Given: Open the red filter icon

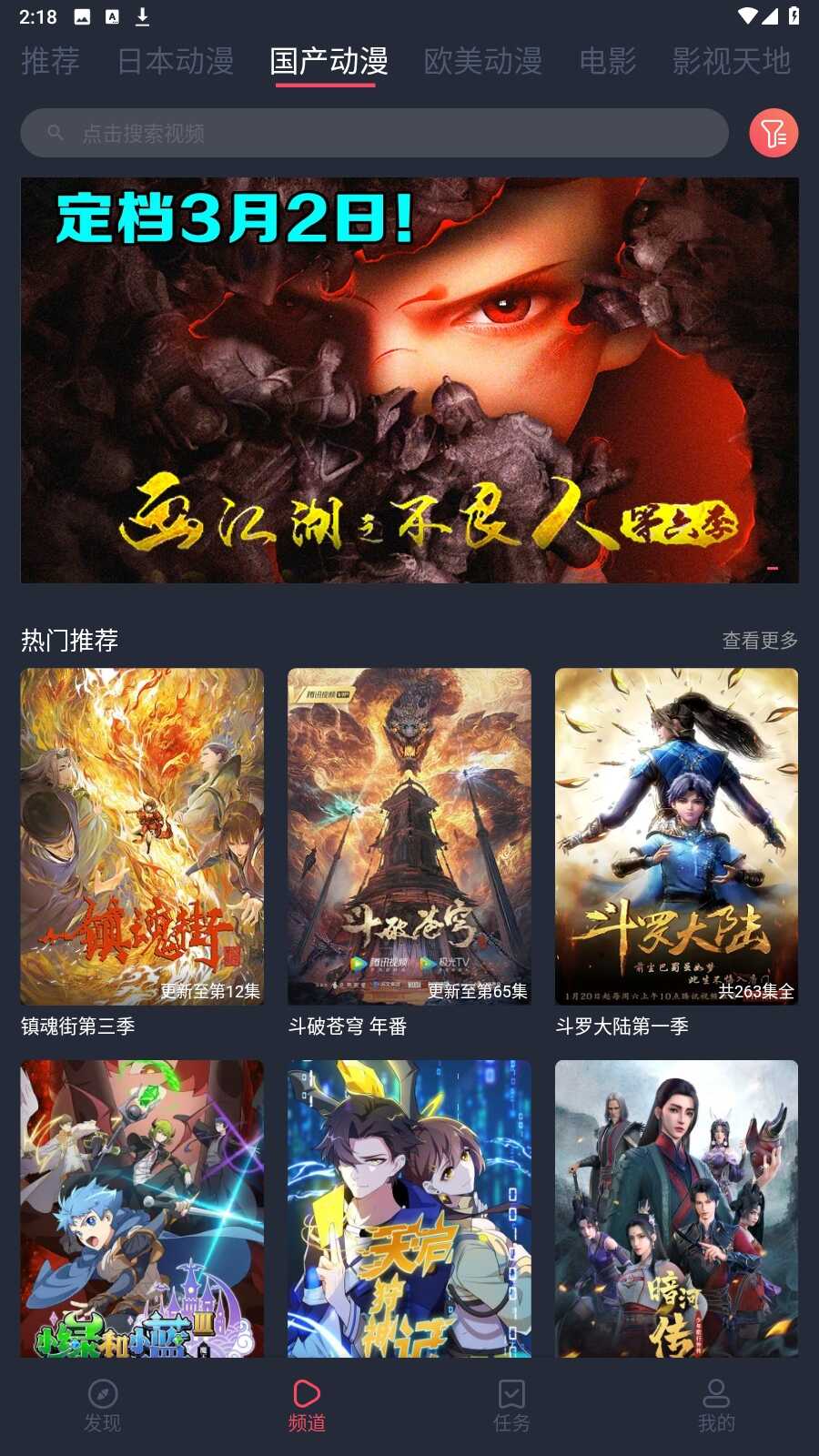Looking at the screenshot, I should (x=773, y=134).
